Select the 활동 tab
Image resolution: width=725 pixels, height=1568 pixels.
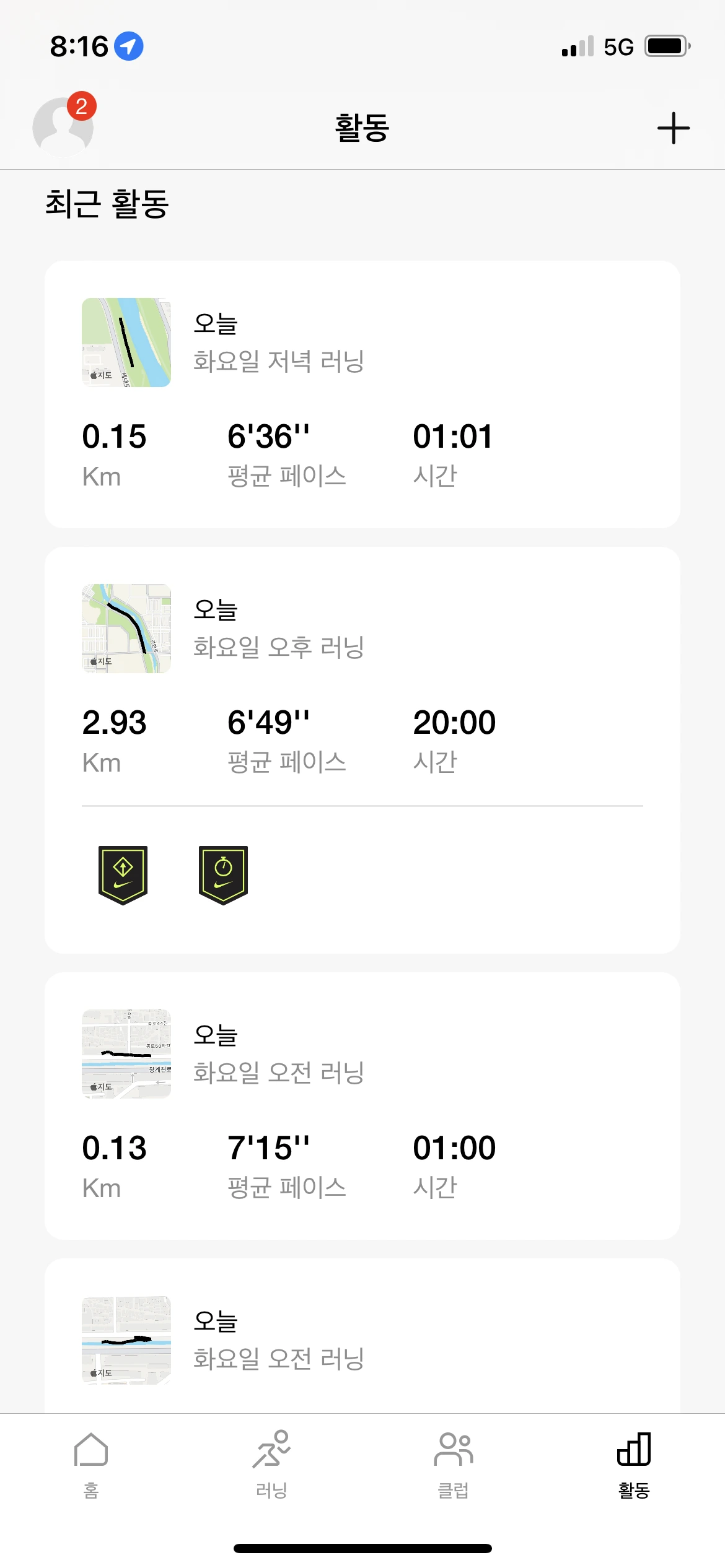point(634,1464)
